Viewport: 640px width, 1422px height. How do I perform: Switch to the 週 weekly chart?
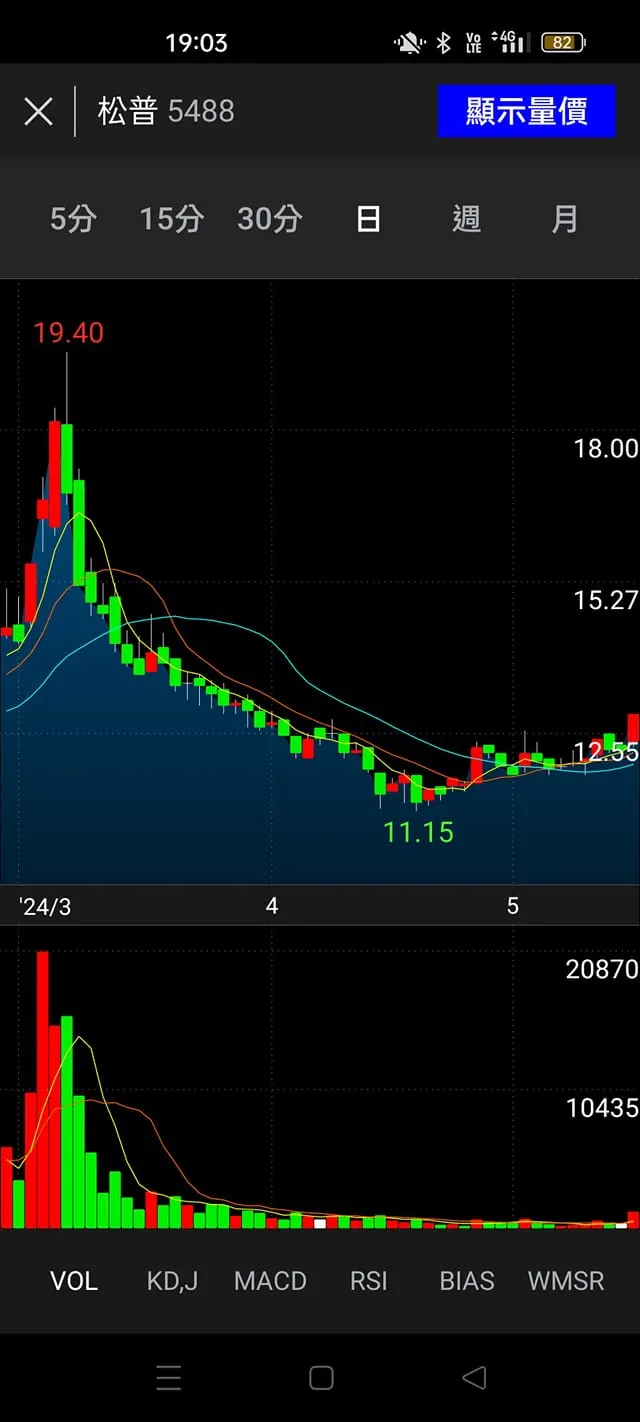pyautogui.click(x=466, y=219)
